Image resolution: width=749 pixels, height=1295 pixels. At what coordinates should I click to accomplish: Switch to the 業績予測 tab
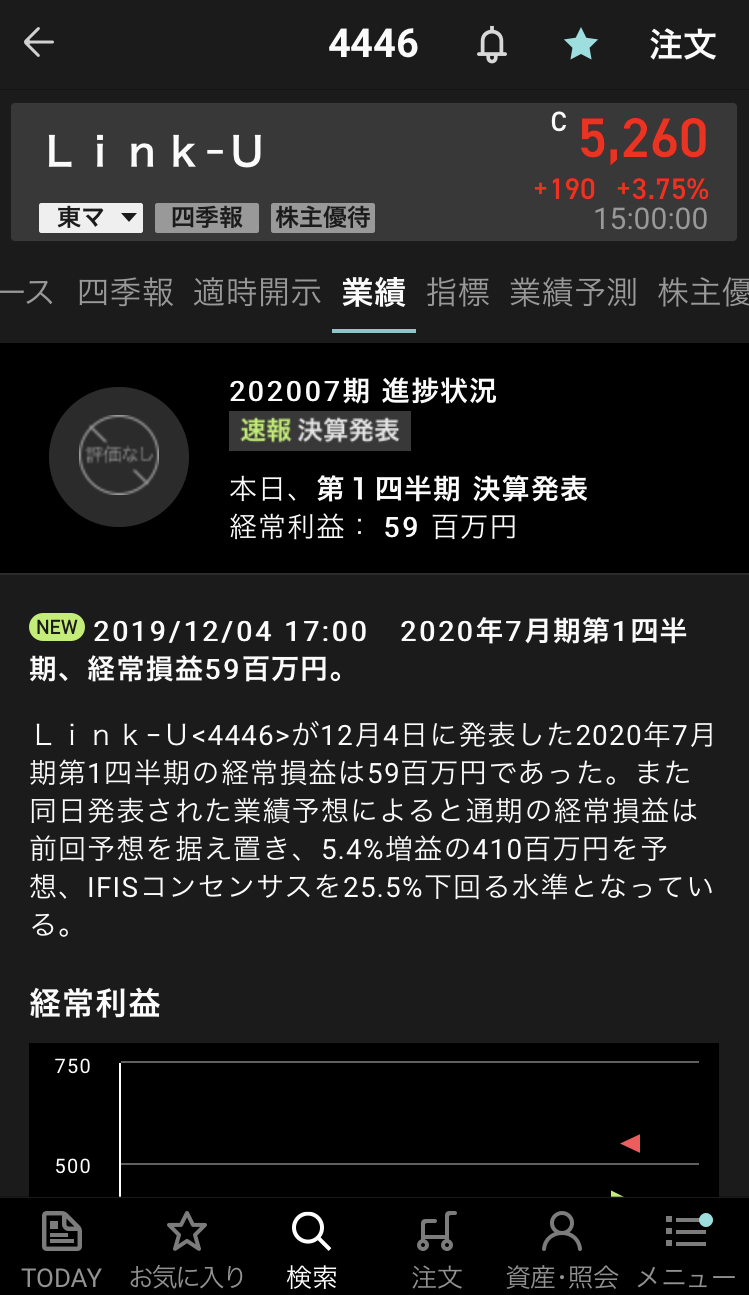pos(573,292)
